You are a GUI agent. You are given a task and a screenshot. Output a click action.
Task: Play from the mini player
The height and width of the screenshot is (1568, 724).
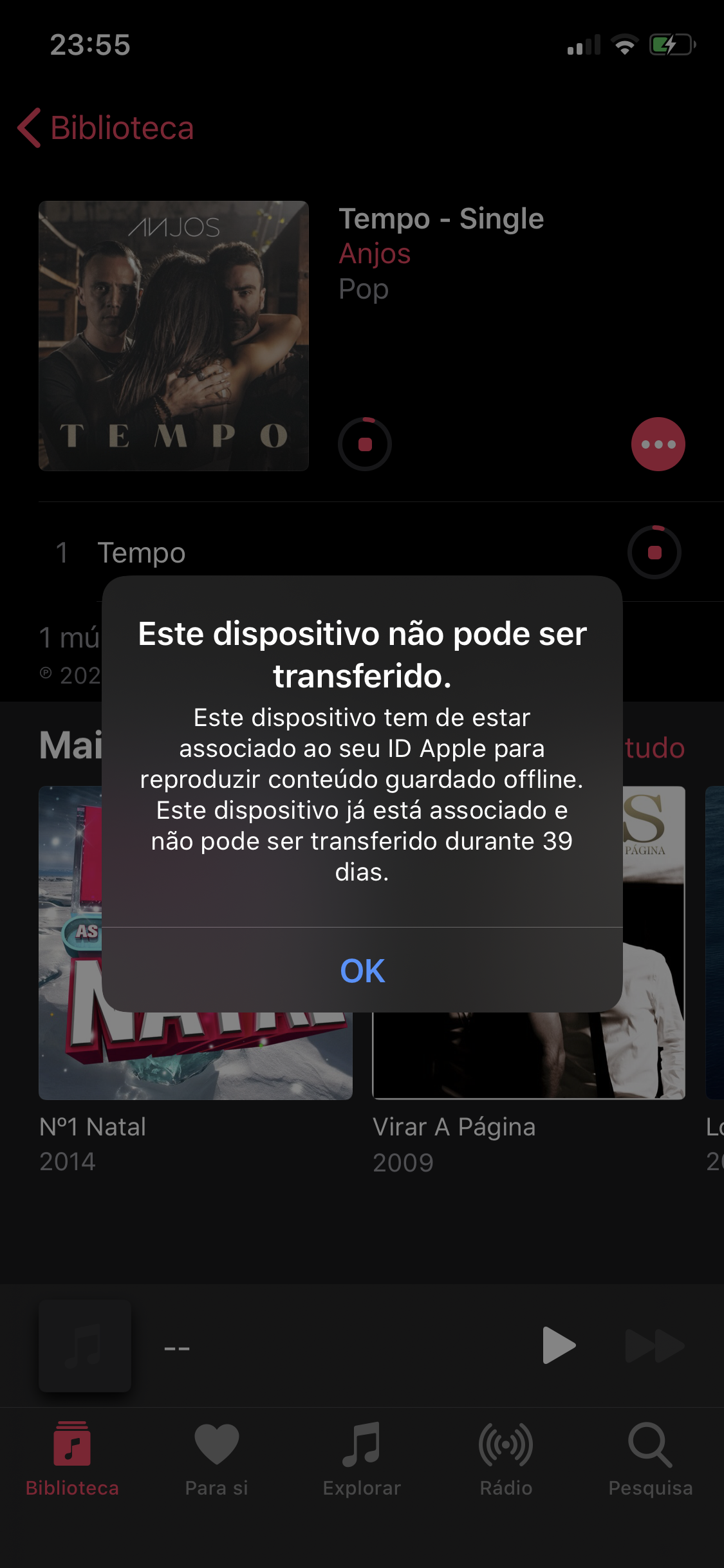point(558,1345)
